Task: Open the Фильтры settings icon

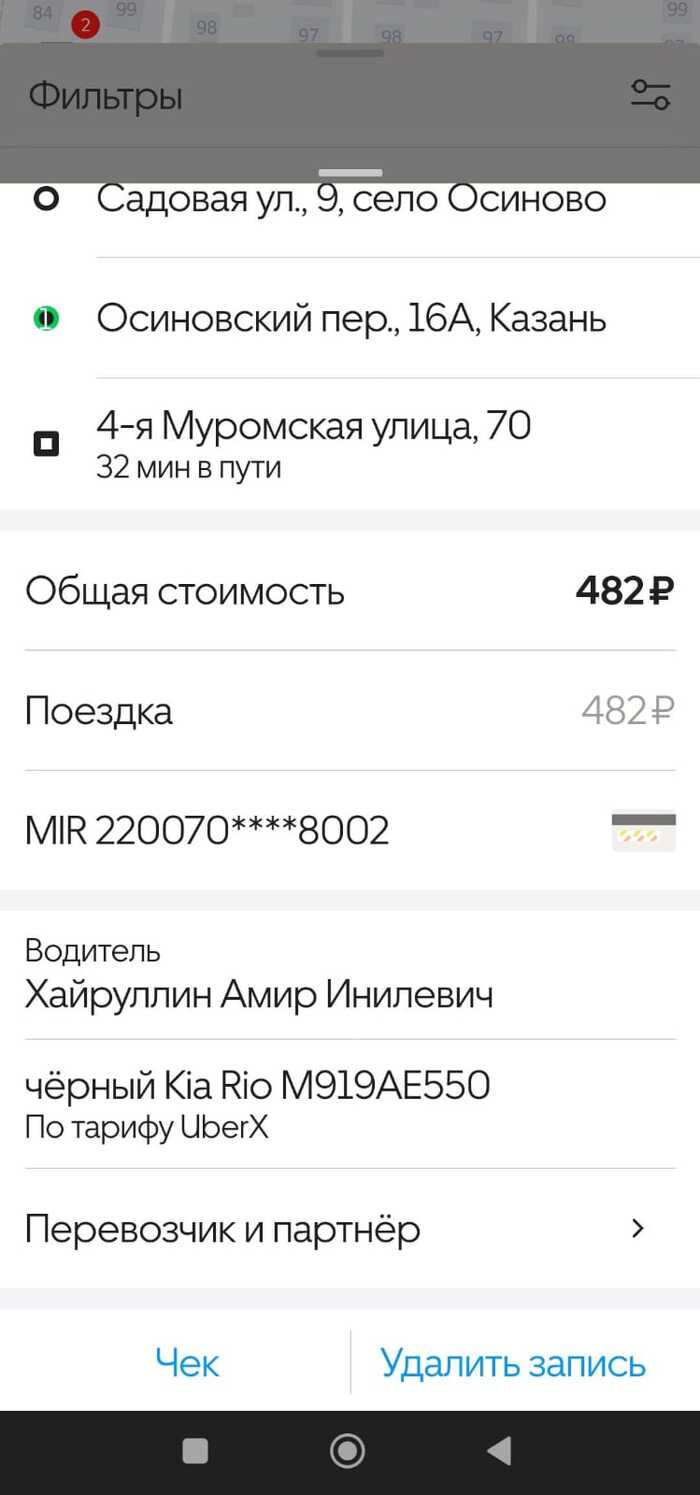Action: [650, 95]
